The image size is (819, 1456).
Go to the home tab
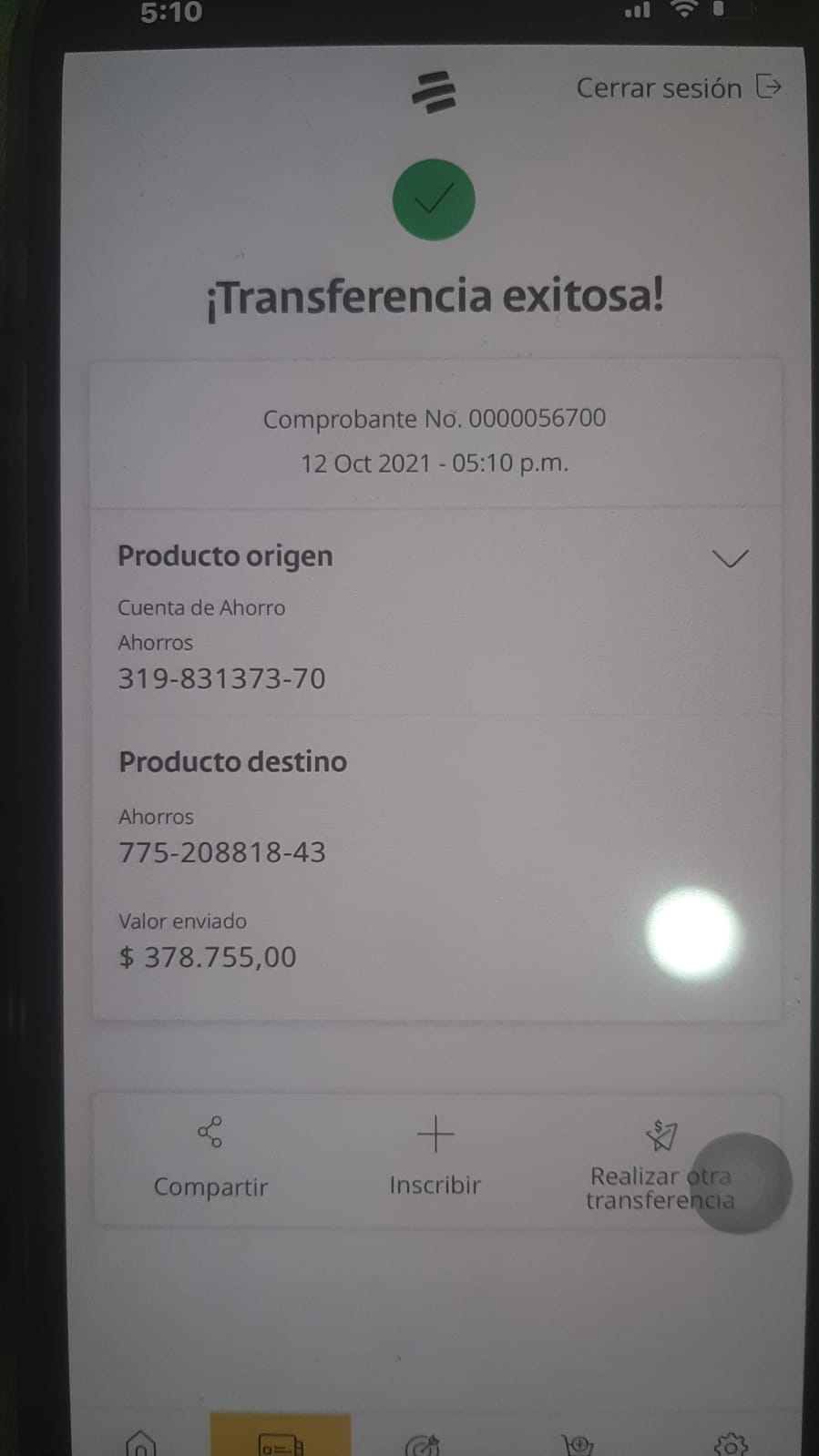click(140, 1442)
